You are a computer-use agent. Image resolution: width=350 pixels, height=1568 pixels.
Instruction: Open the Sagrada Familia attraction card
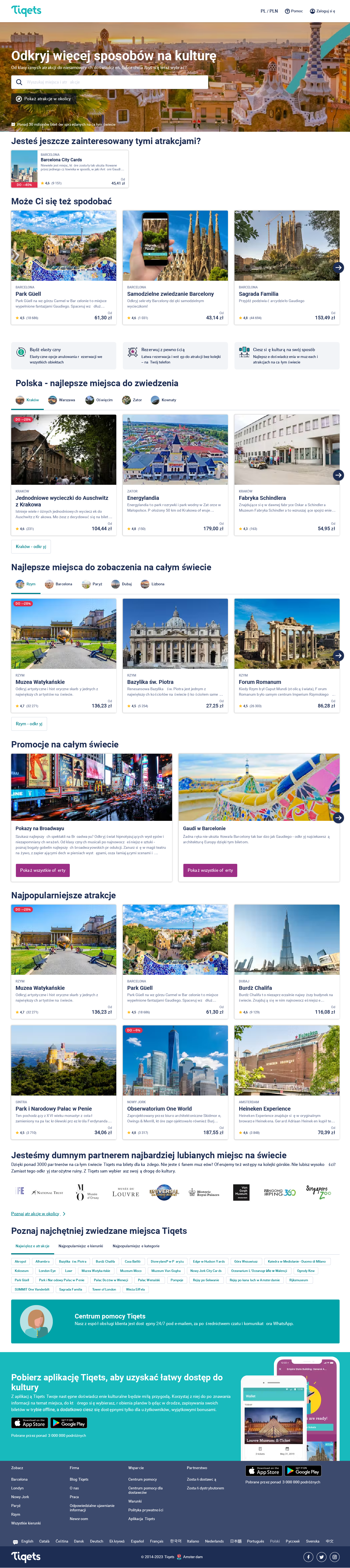pos(287,268)
